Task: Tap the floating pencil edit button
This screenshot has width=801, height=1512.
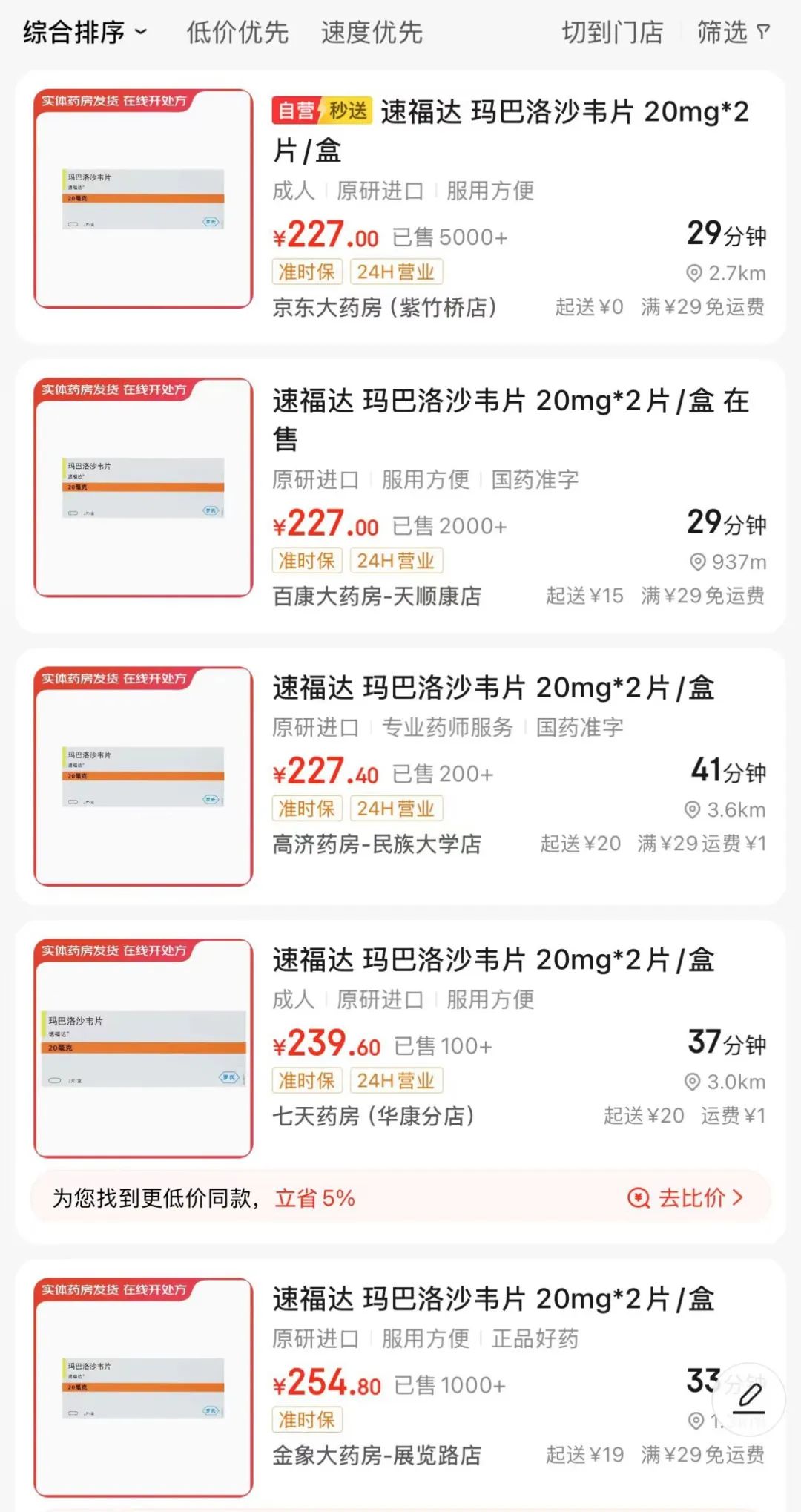Action: [x=749, y=1398]
